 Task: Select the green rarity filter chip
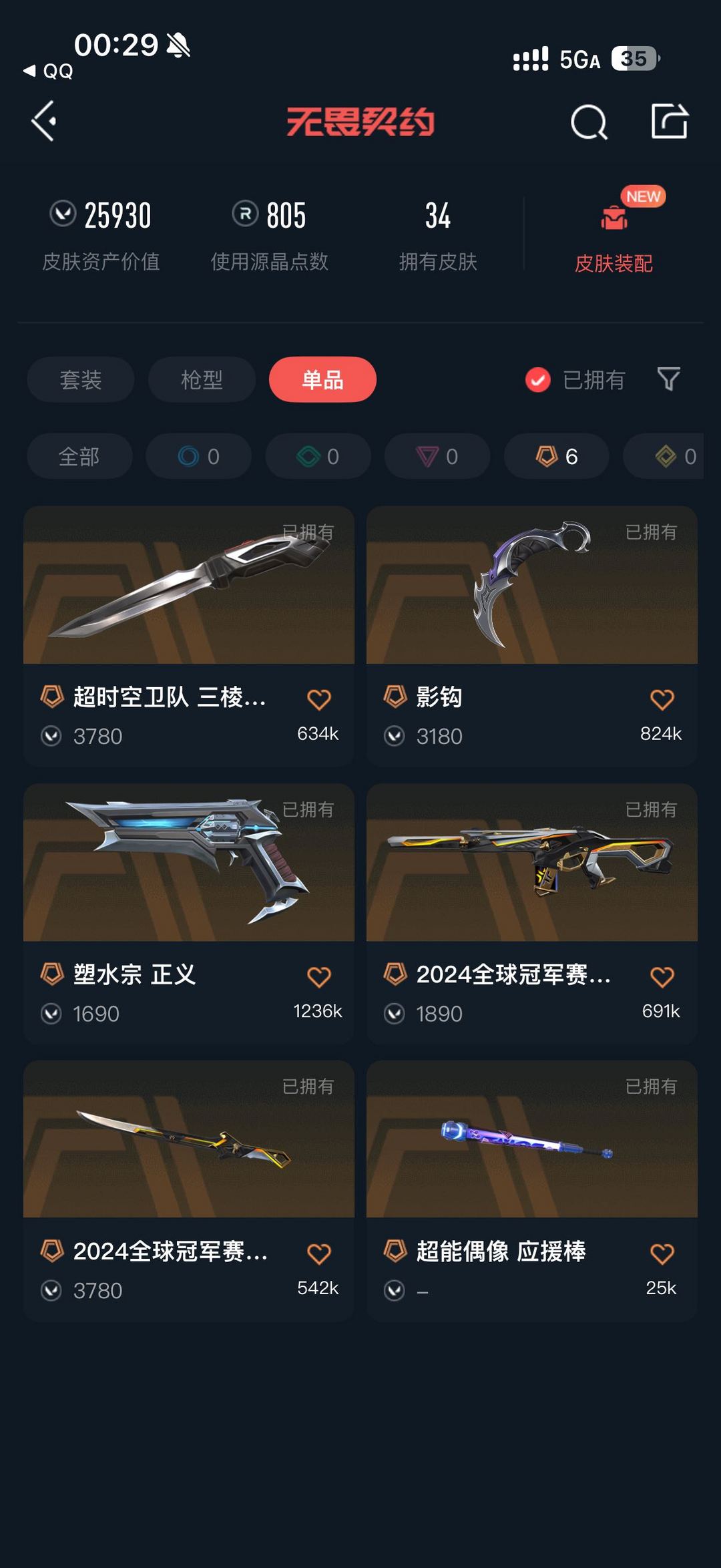click(317, 457)
